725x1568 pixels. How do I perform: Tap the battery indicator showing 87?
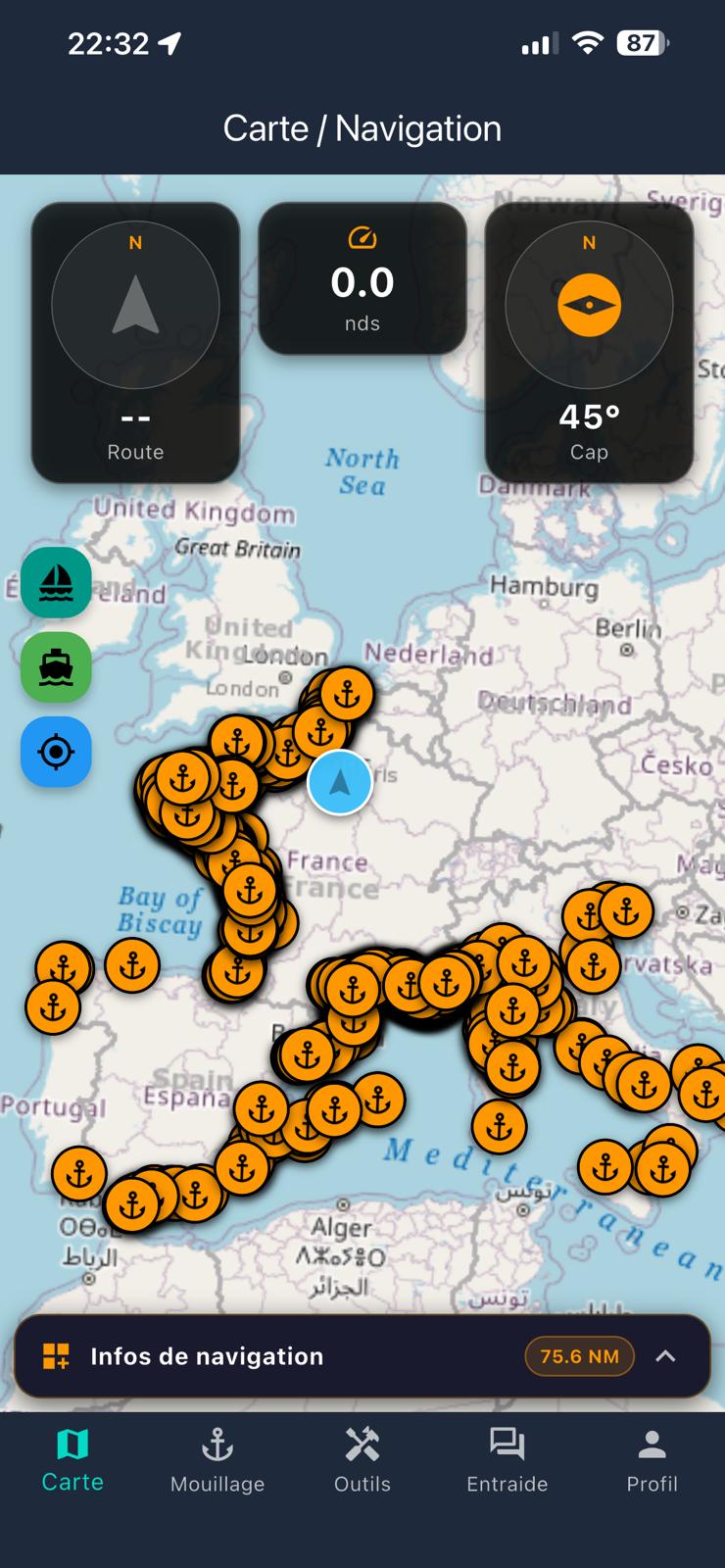click(642, 43)
